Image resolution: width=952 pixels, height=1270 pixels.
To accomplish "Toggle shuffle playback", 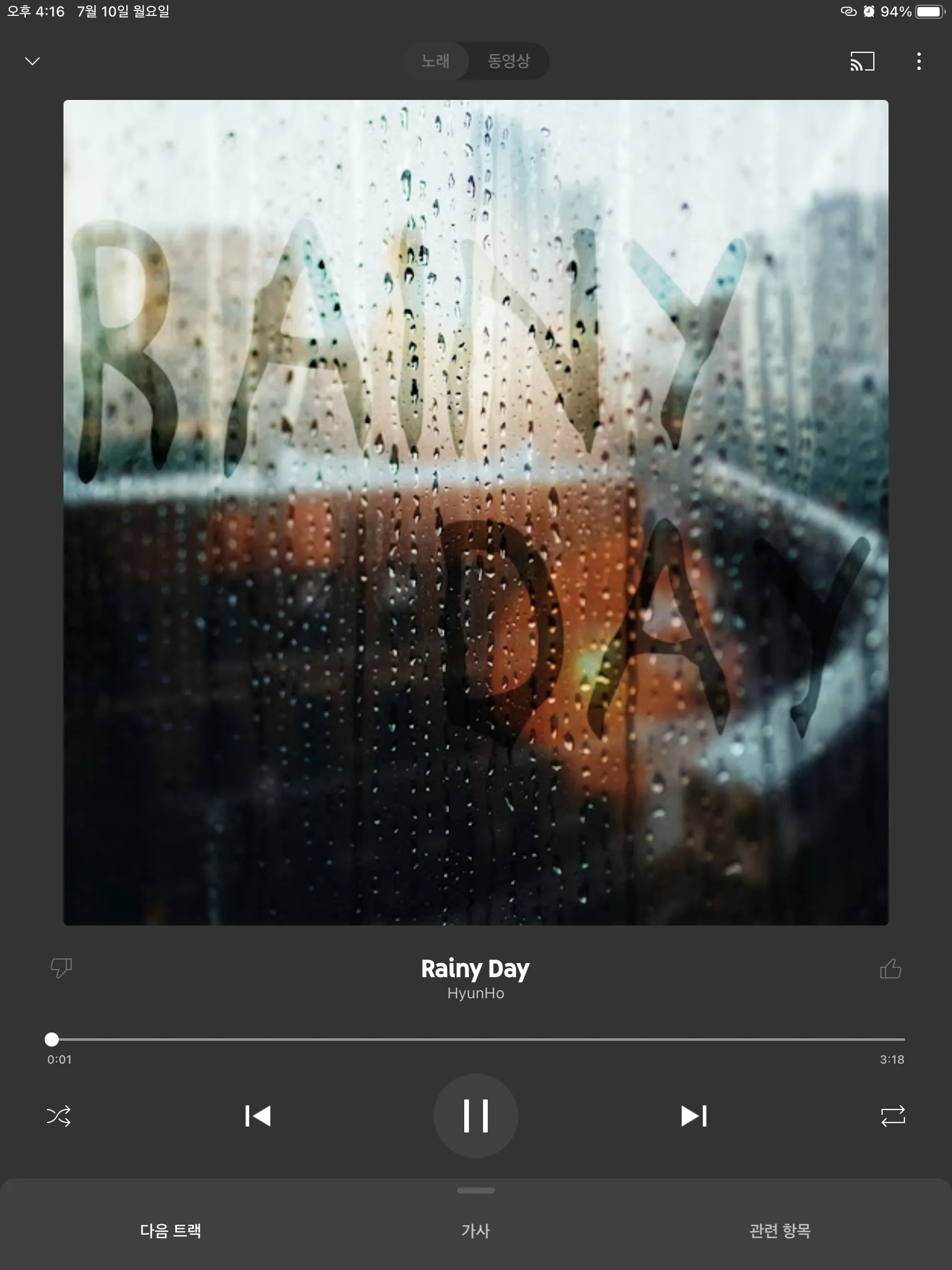I will (59, 1116).
